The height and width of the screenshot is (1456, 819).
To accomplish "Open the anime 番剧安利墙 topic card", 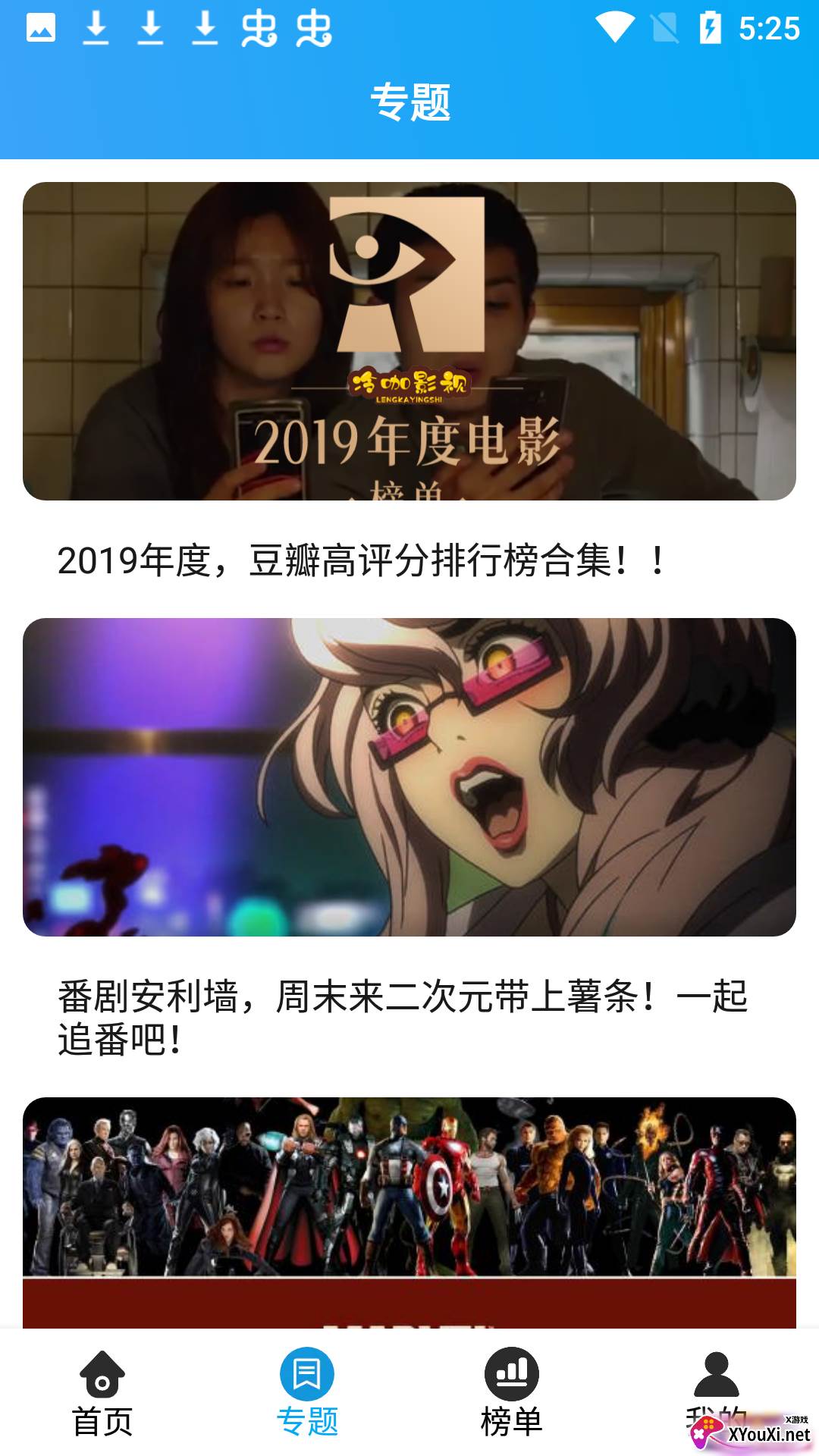I will coord(409,777).
